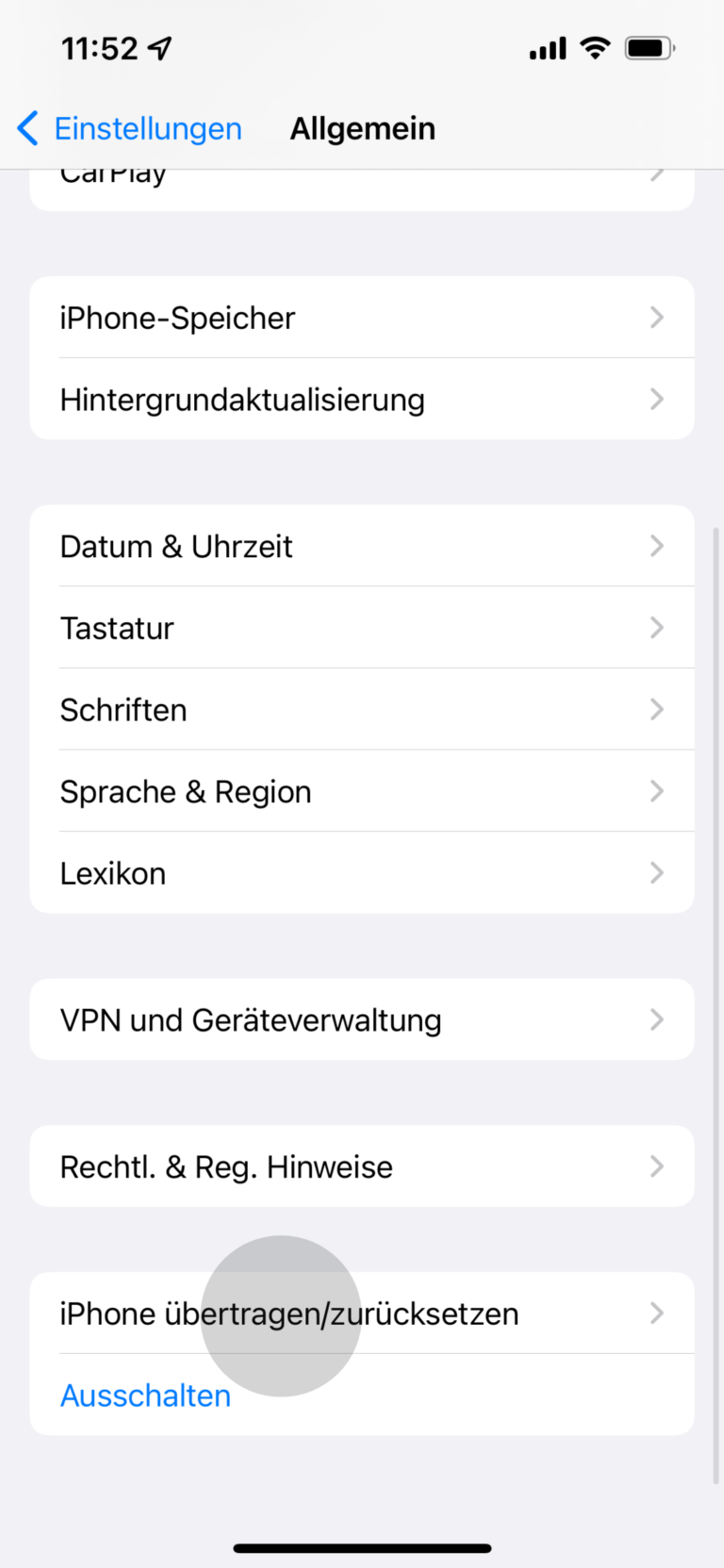This screenshot has width=724, height=1568.
Task: Tap the Allgemein title text
Action: coord(362,128)
